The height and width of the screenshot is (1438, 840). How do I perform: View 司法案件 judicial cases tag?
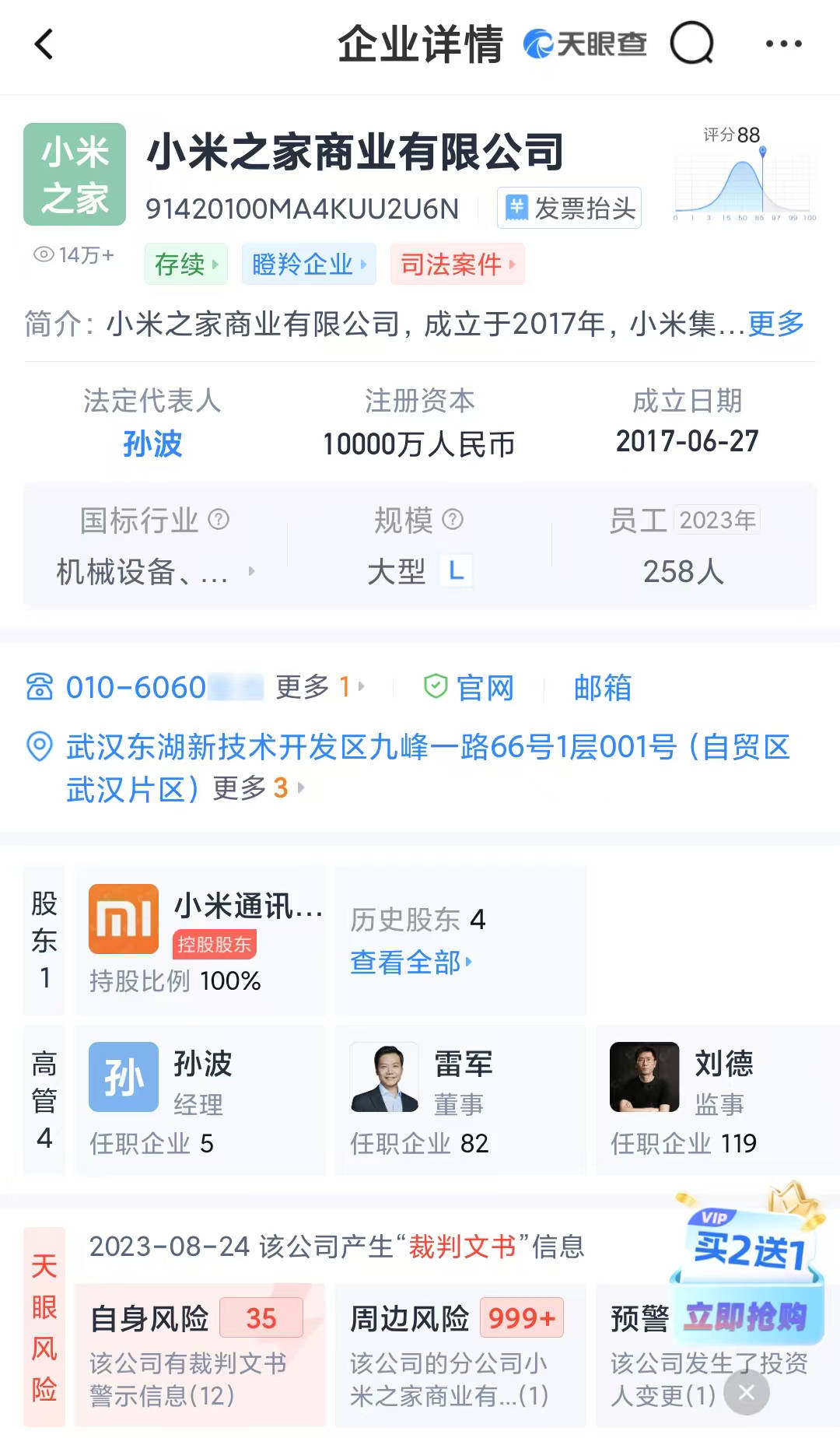pyautogui.click(x=457, y=264)
